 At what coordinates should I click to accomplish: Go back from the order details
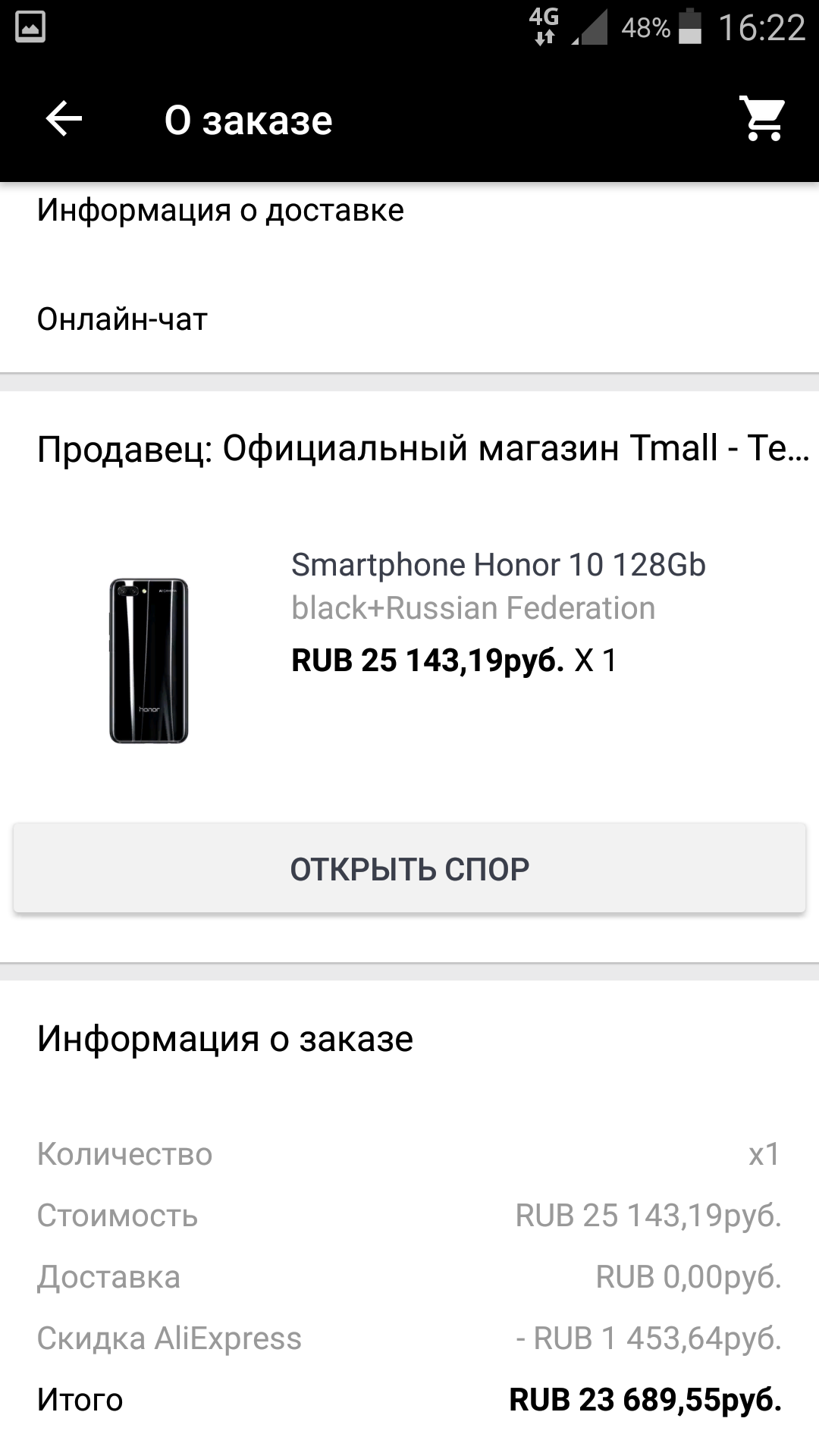click(x=64, y=119)
